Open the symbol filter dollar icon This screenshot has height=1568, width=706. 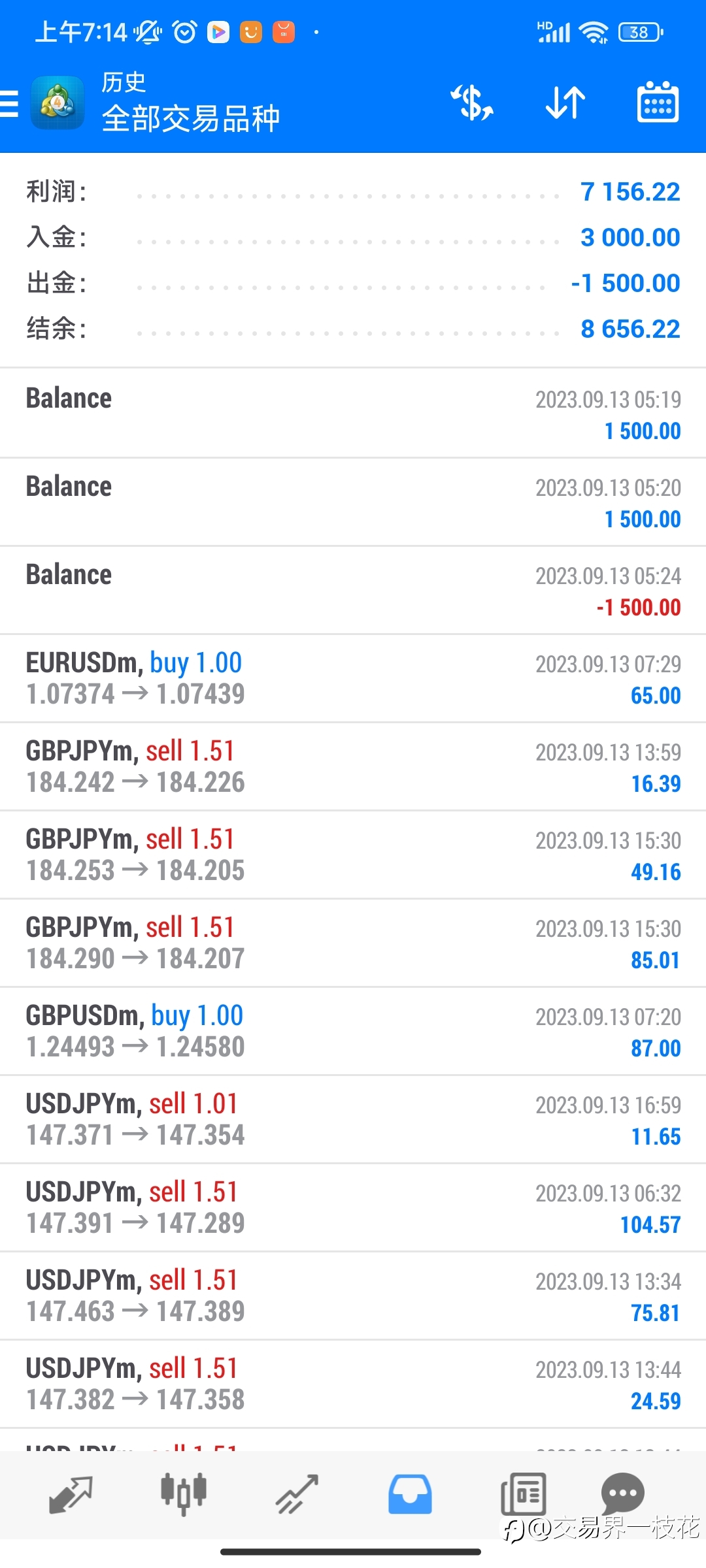tap(471, 103)
